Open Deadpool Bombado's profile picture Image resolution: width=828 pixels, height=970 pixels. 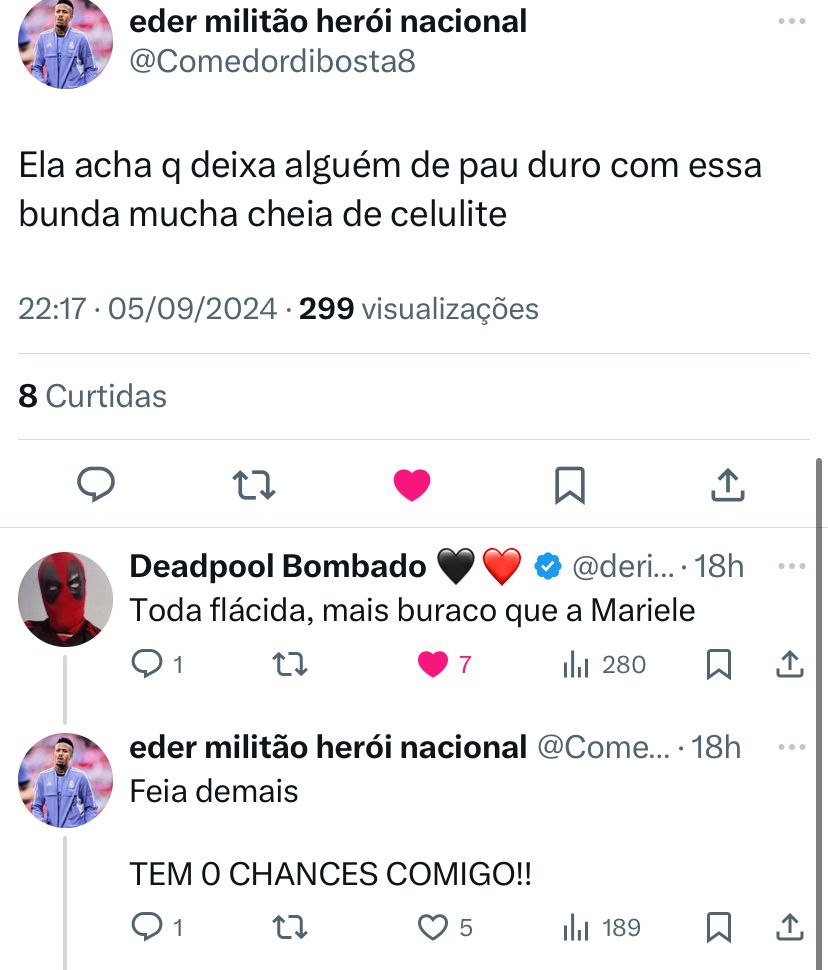pyautogui.click(x=66, y=599)
